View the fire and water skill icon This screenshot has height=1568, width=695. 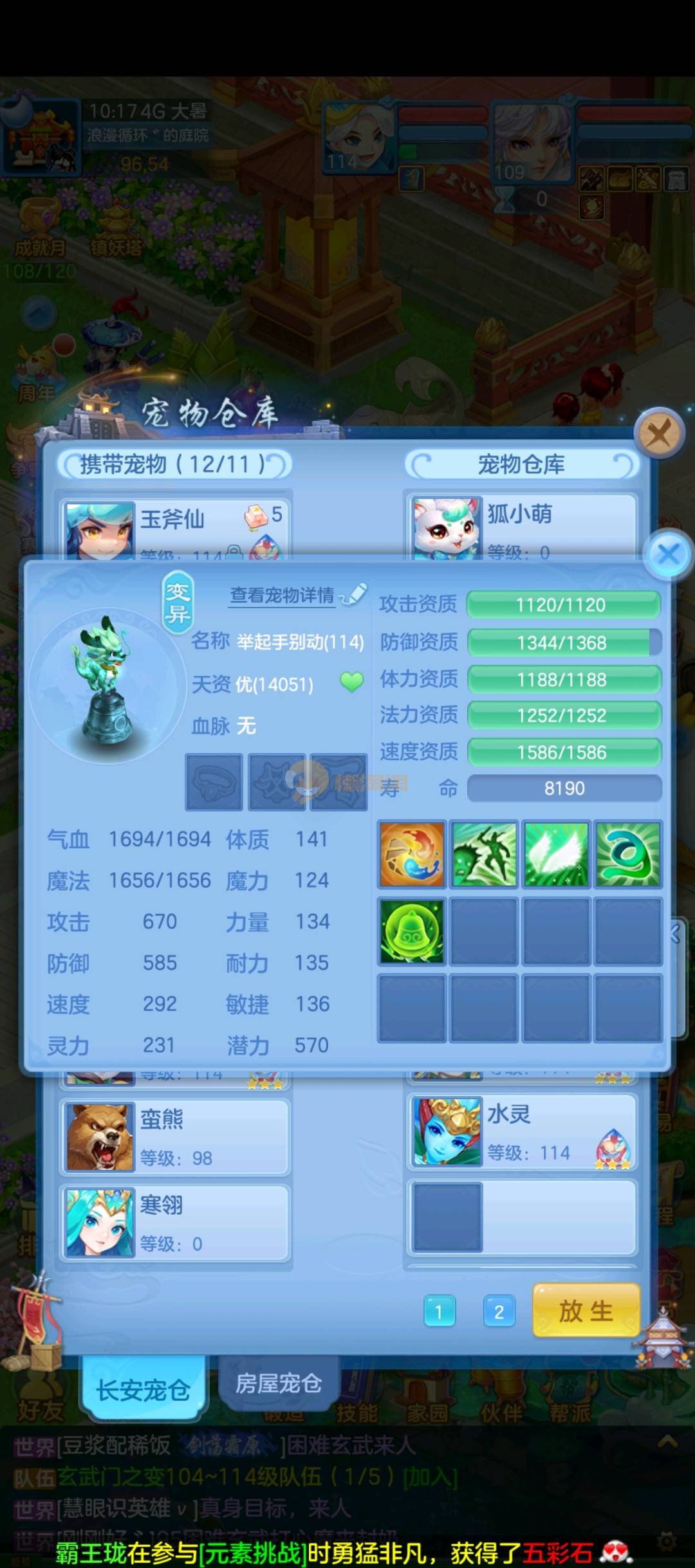412,855
